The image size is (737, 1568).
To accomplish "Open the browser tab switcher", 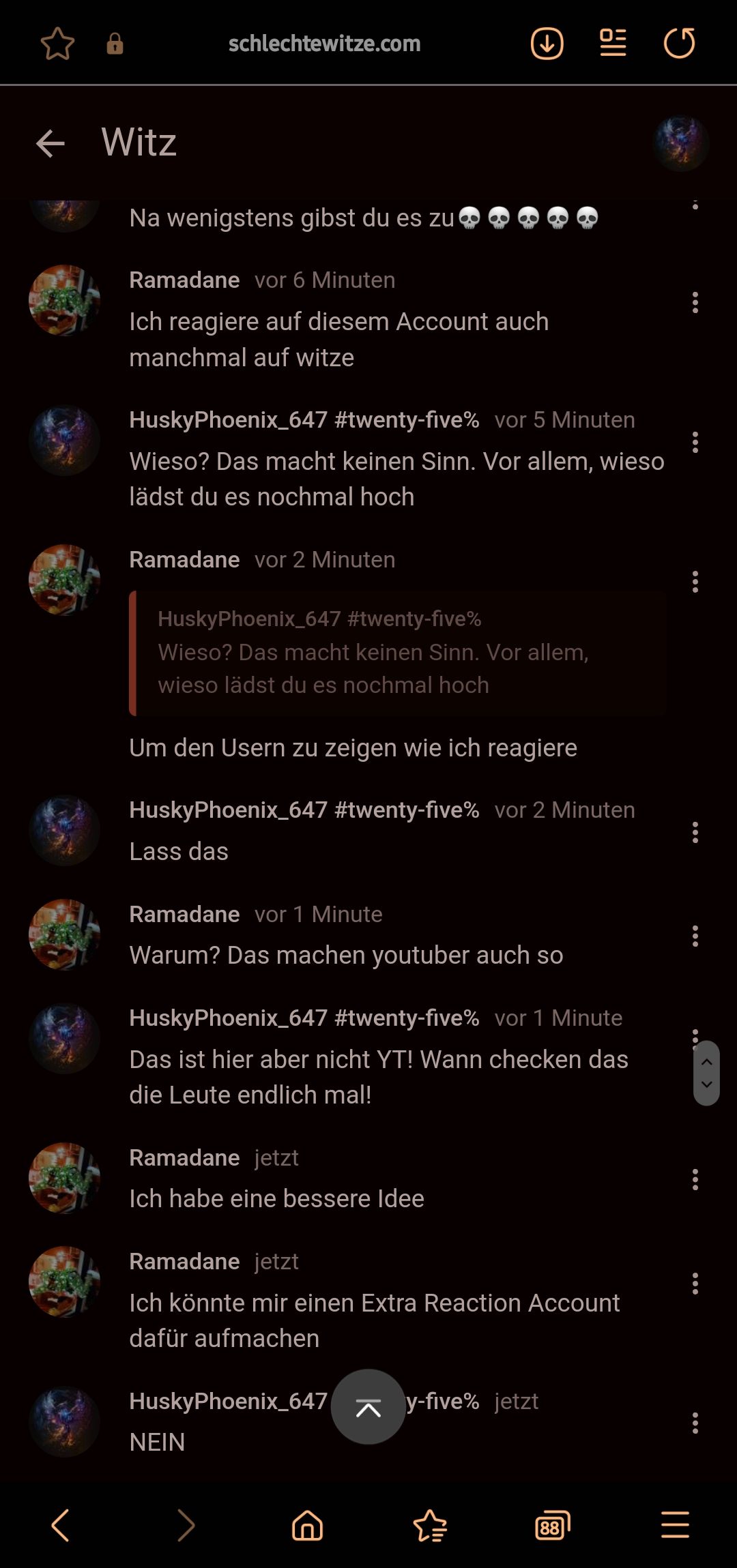I will 552,1526.
